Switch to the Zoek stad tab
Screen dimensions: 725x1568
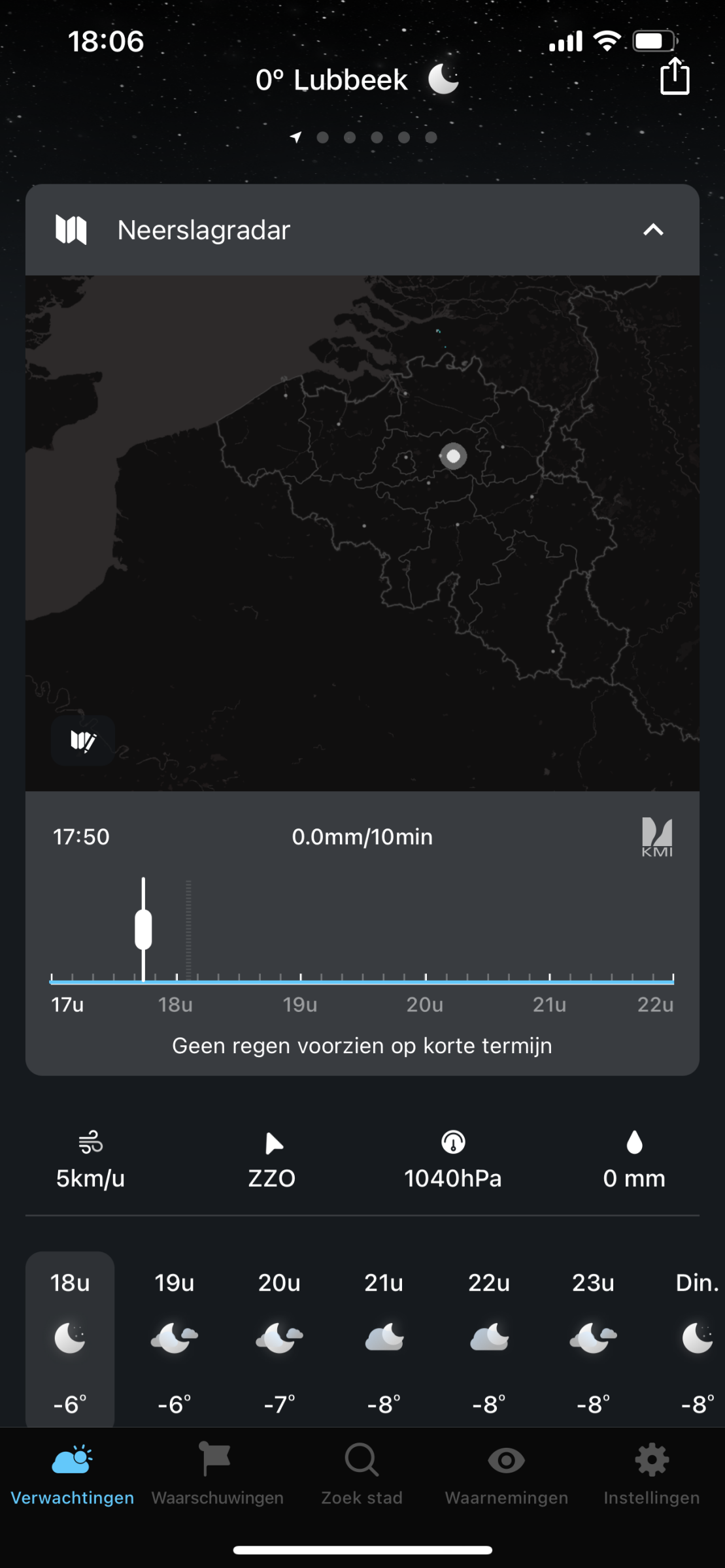coord(362,1474)
